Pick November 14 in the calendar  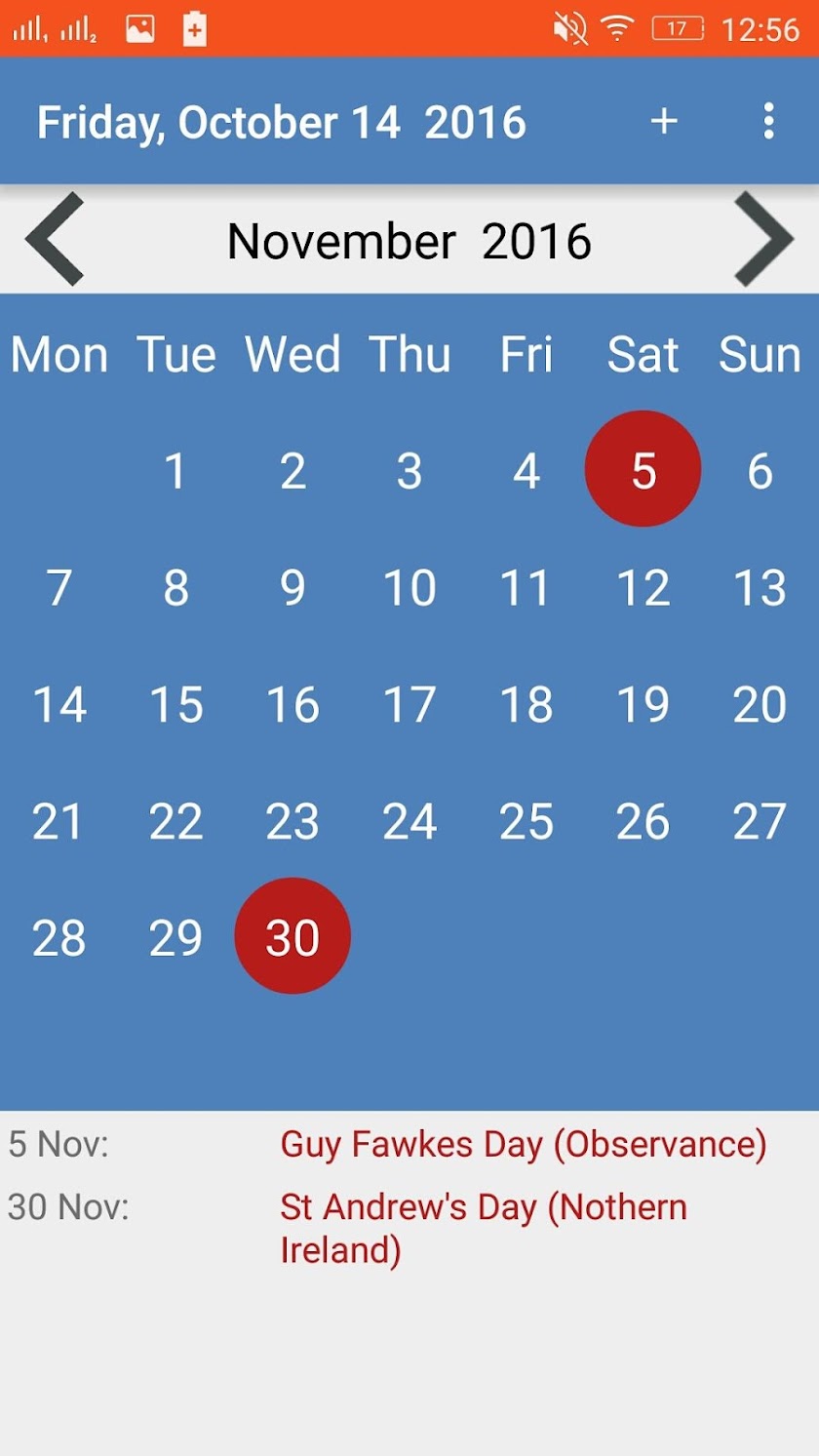(x=59, y=704)
